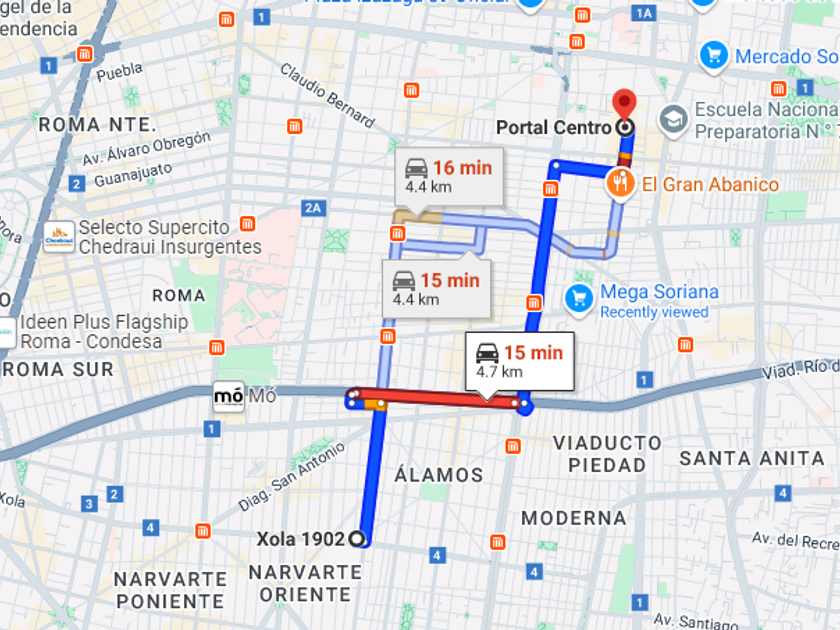Select the 16 min 4.4 km route
The image size is (840, 630).
(x=448, y=177)
